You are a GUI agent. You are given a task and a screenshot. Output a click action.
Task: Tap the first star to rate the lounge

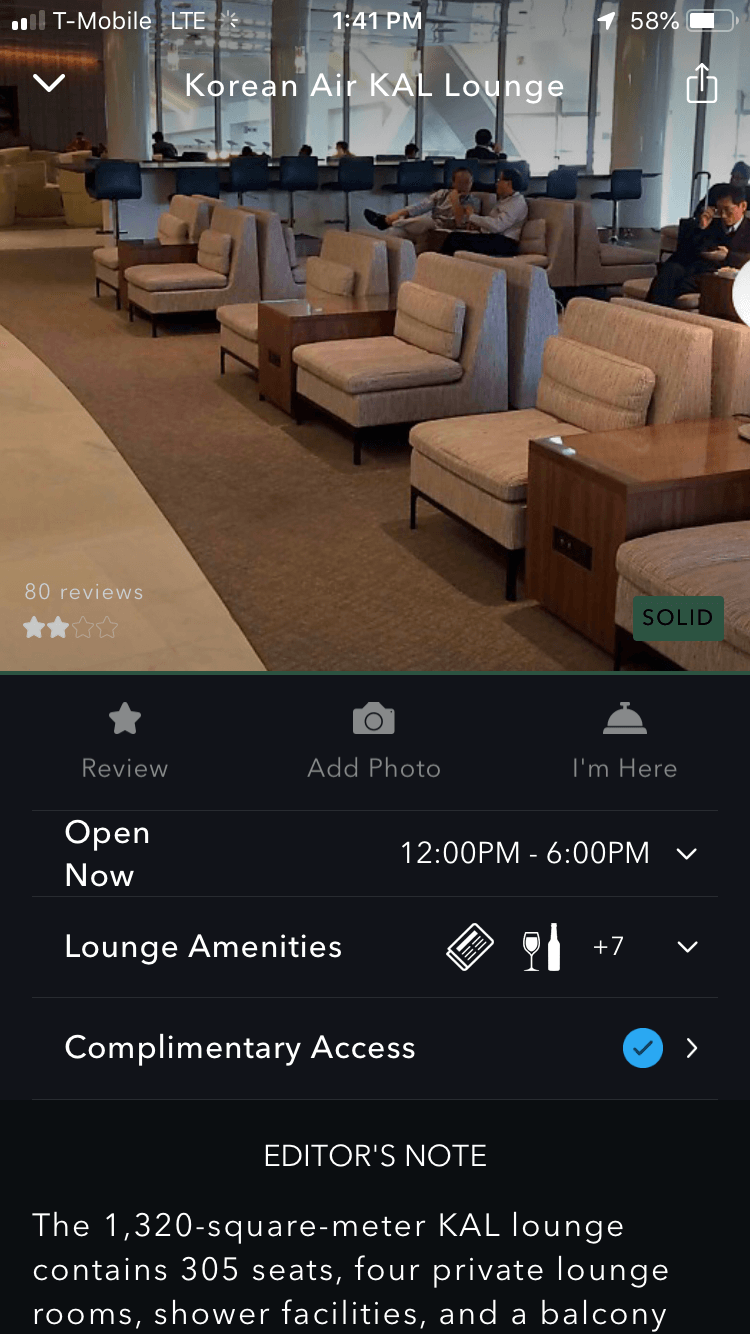(33, 628)
